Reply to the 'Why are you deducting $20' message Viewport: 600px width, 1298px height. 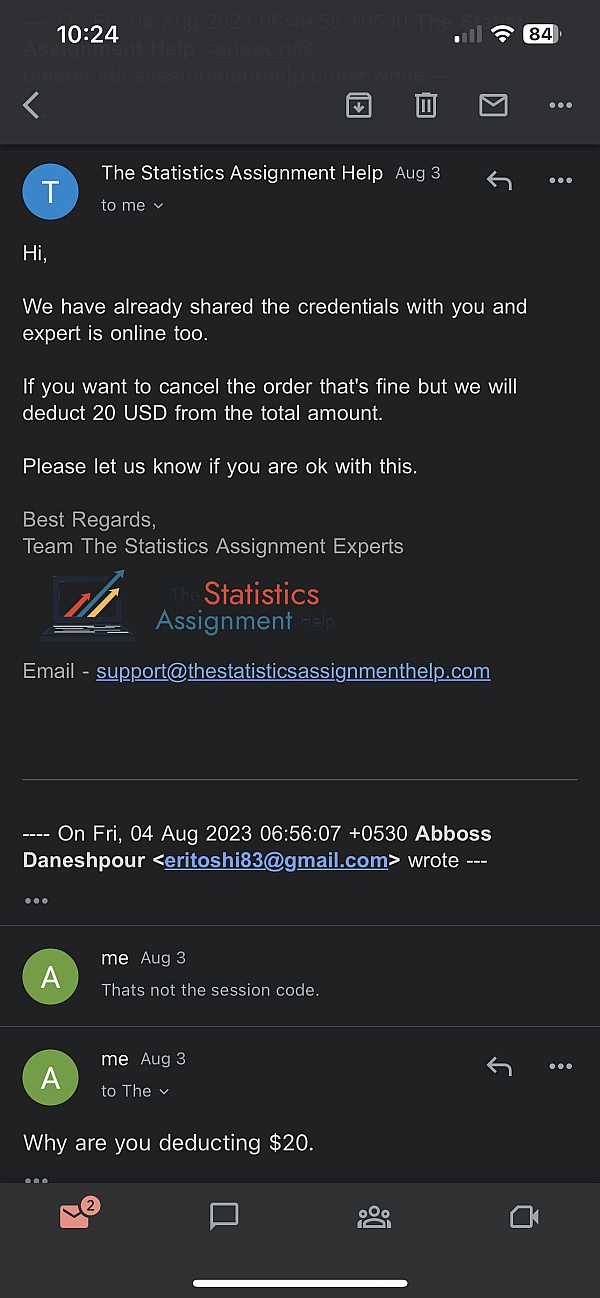point(499,1067)
